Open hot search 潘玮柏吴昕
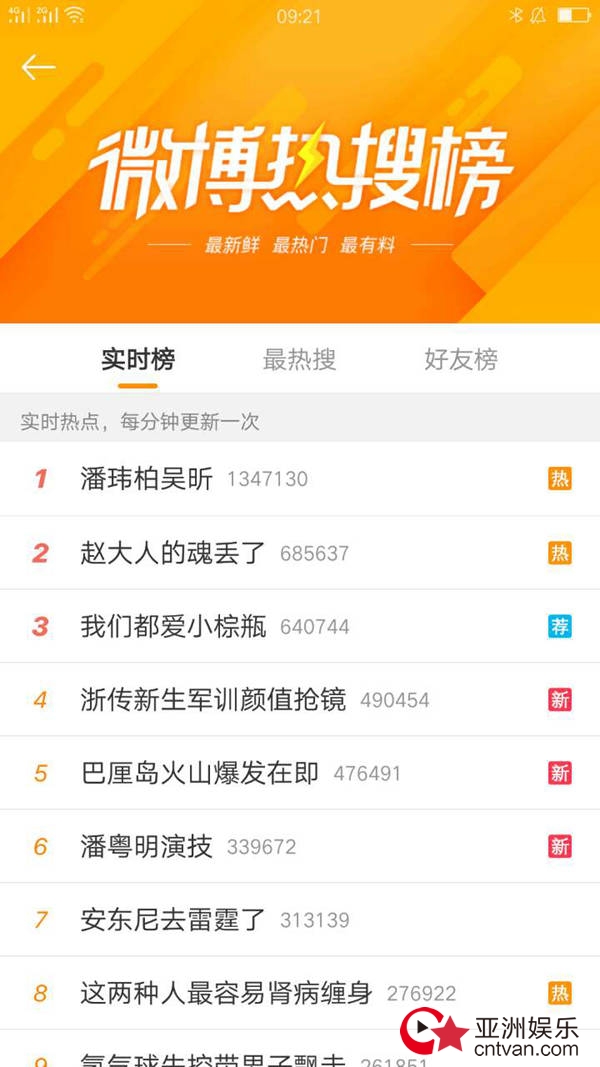Screen dimensions: 600x1067 (x=147, y=479)
